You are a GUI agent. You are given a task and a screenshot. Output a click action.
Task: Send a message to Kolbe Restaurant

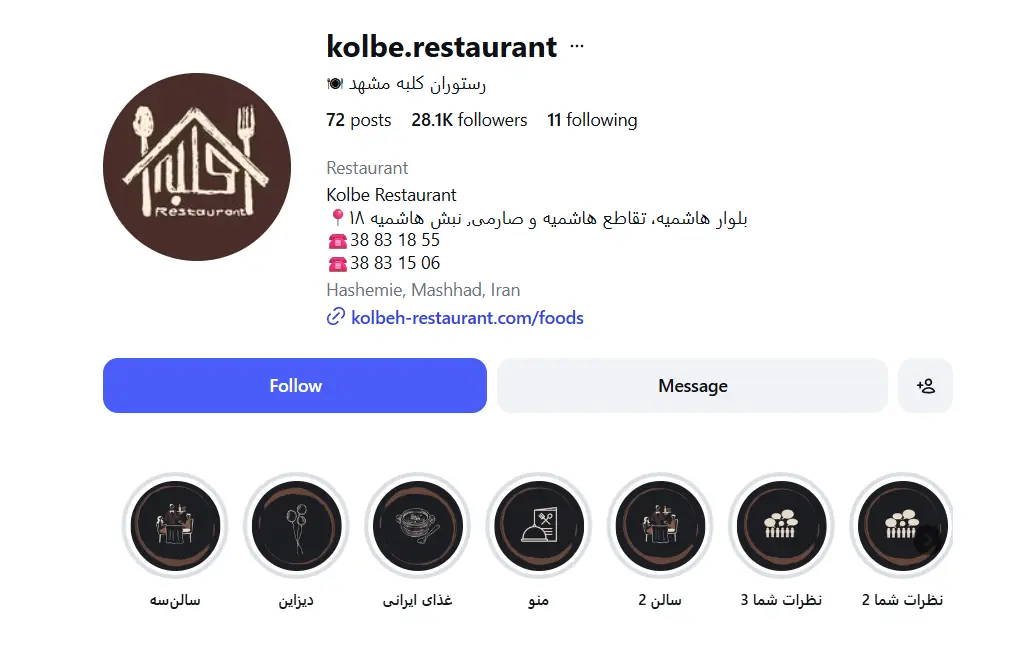[x=692, y=385]
